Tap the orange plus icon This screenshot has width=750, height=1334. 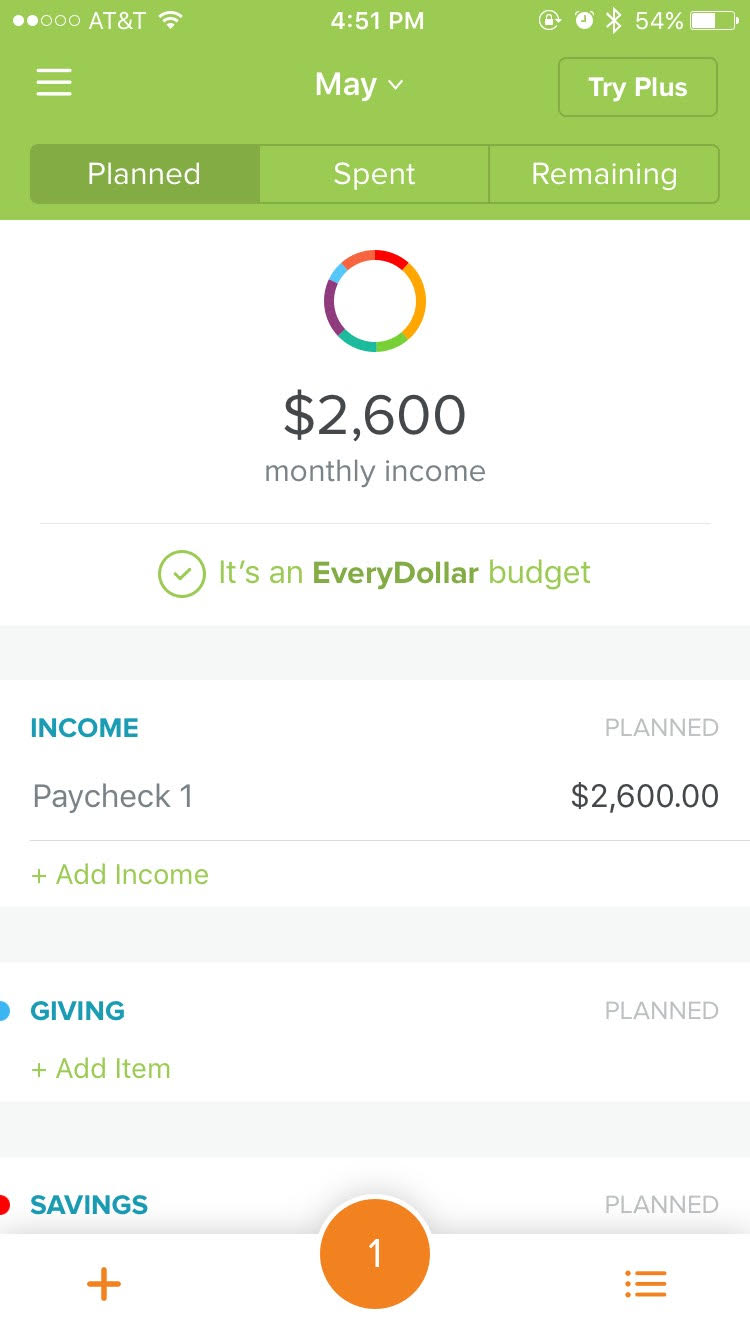(x=104, y=1284)
